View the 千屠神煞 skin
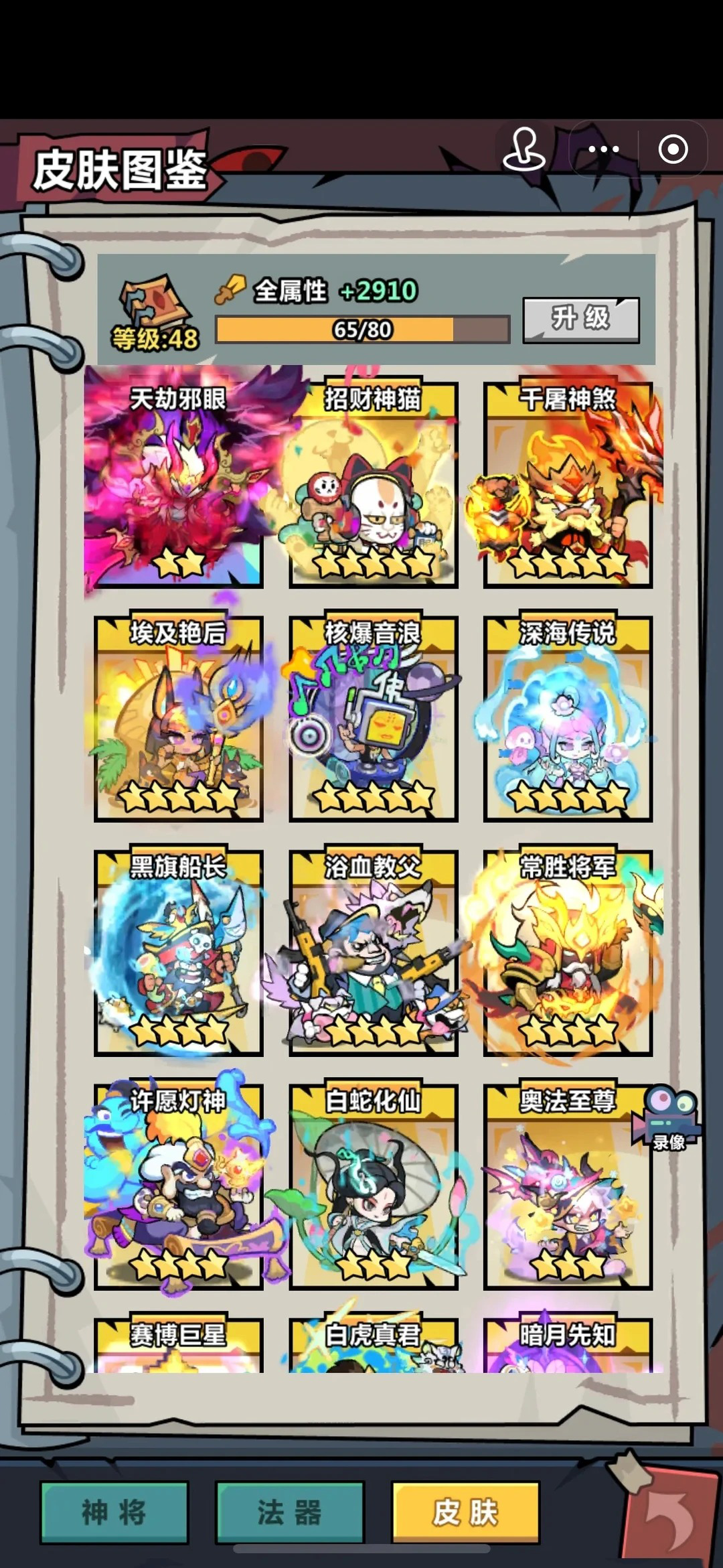This screenshot has width=723, height=1568. coord(568,485)
